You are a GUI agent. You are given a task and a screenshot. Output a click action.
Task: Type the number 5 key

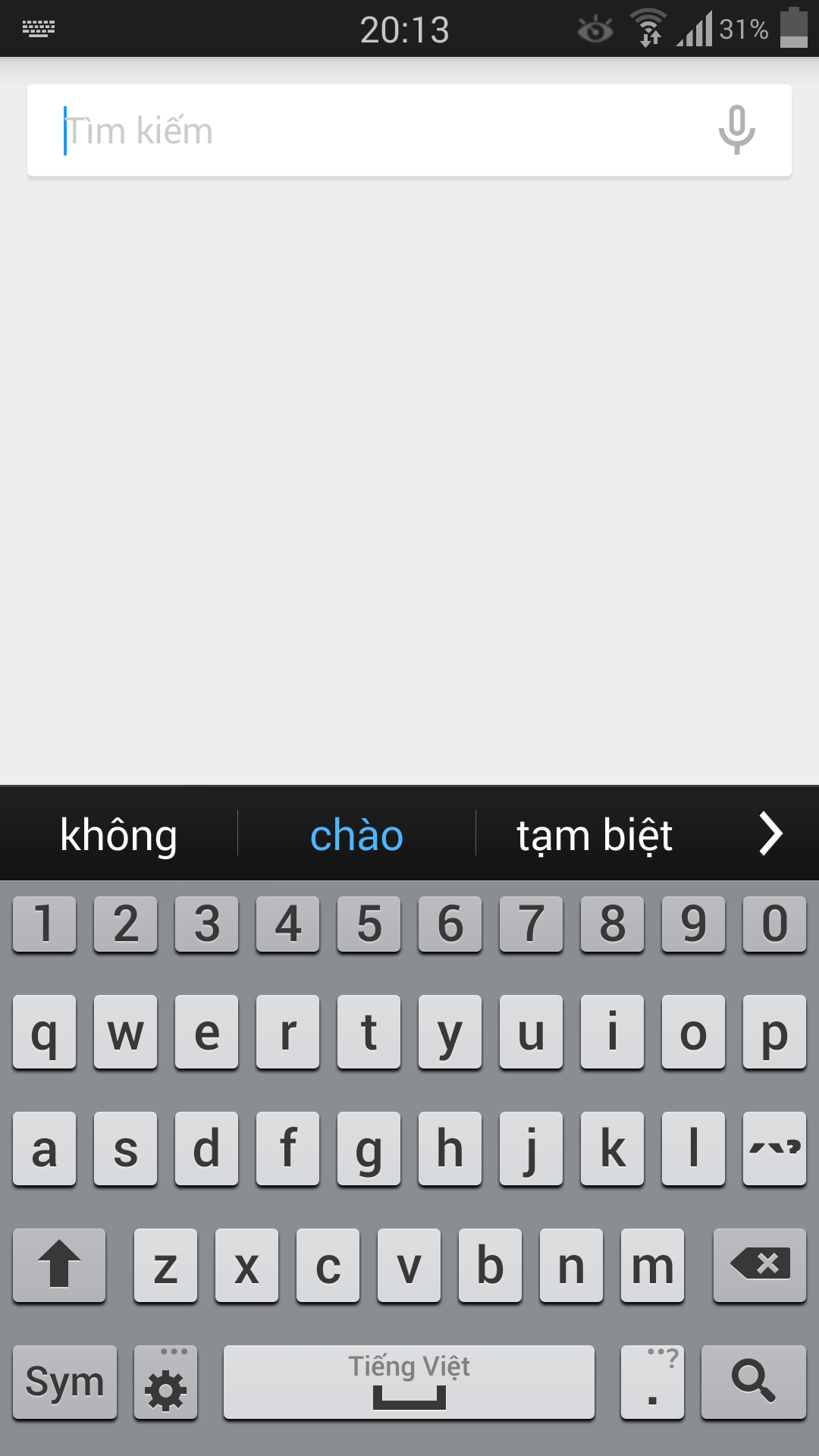[369, 924]
